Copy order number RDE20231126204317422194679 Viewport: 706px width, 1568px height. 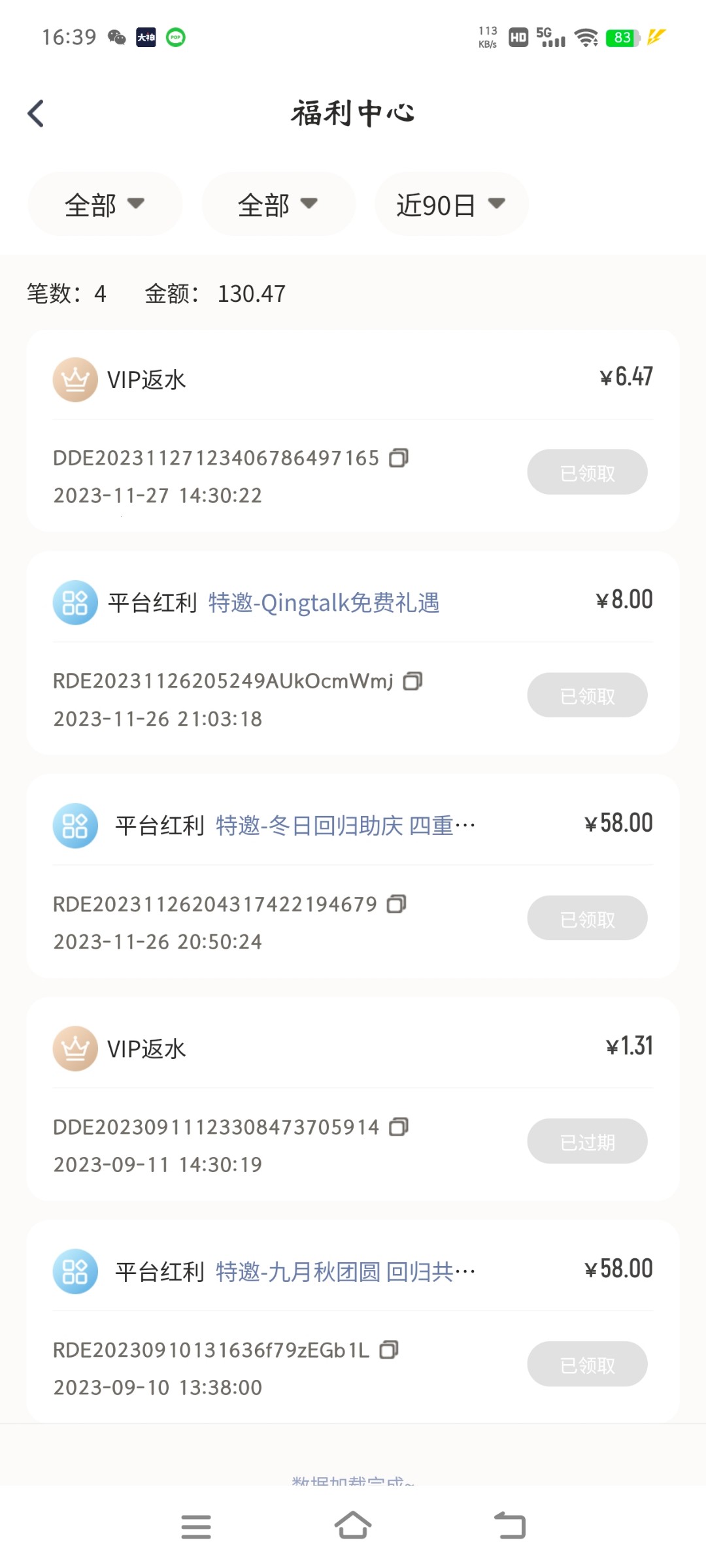397,904
